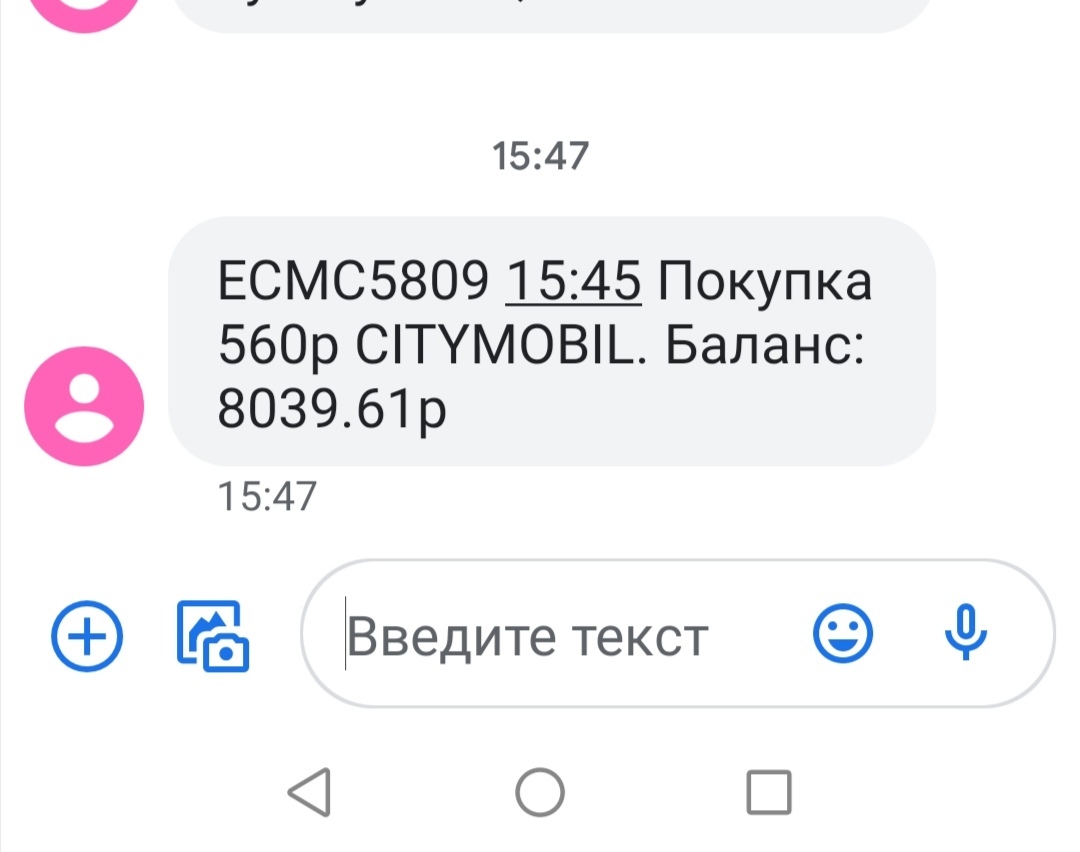Open the plus attachment menu

coord(86,635)
